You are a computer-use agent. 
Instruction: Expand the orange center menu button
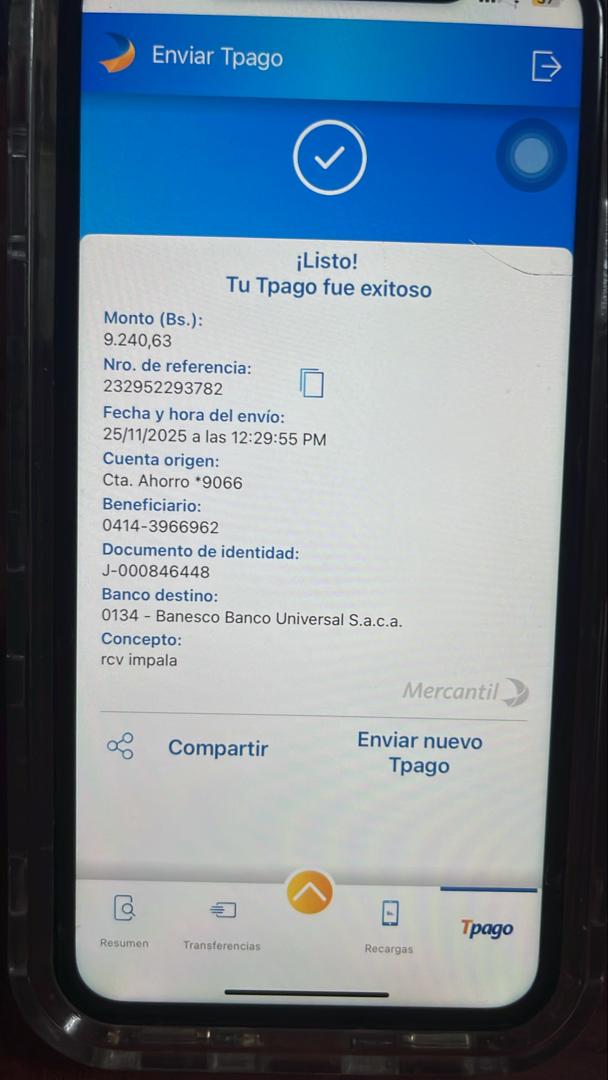click(x=310, y=891)
